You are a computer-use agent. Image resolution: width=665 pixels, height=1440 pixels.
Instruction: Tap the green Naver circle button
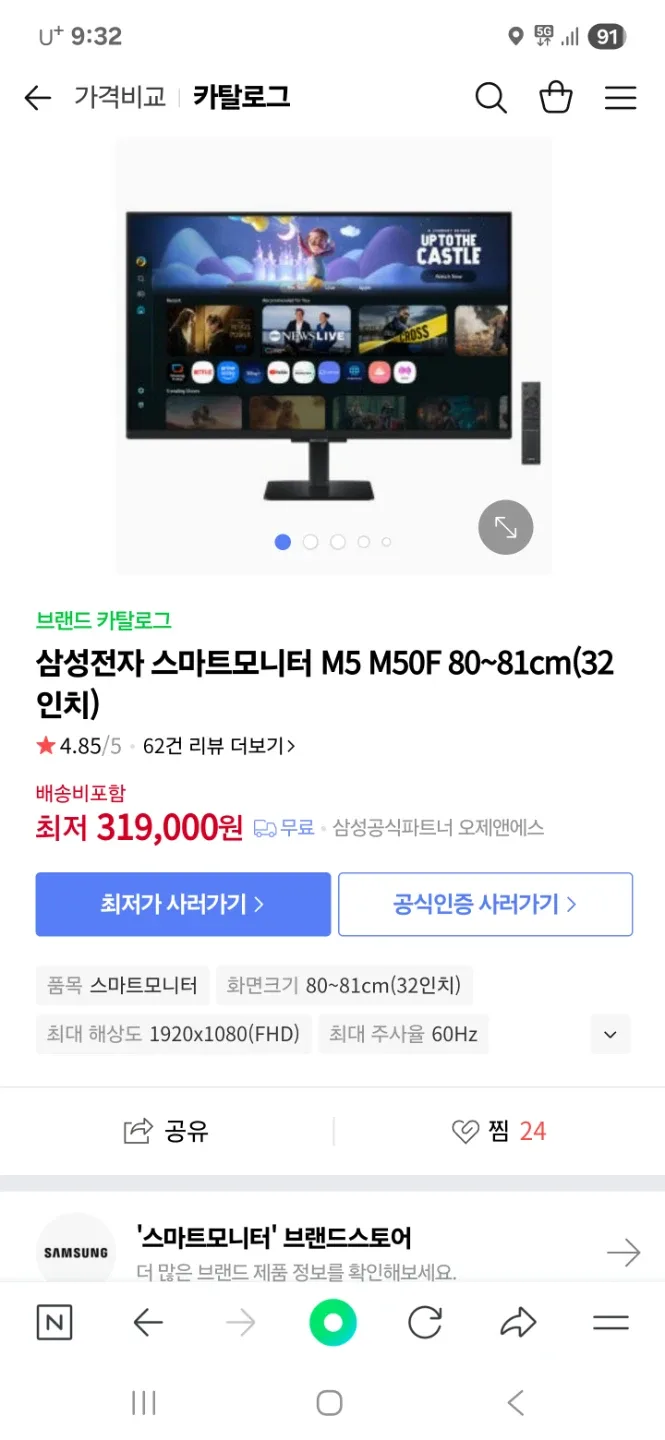click(333, 1323)
